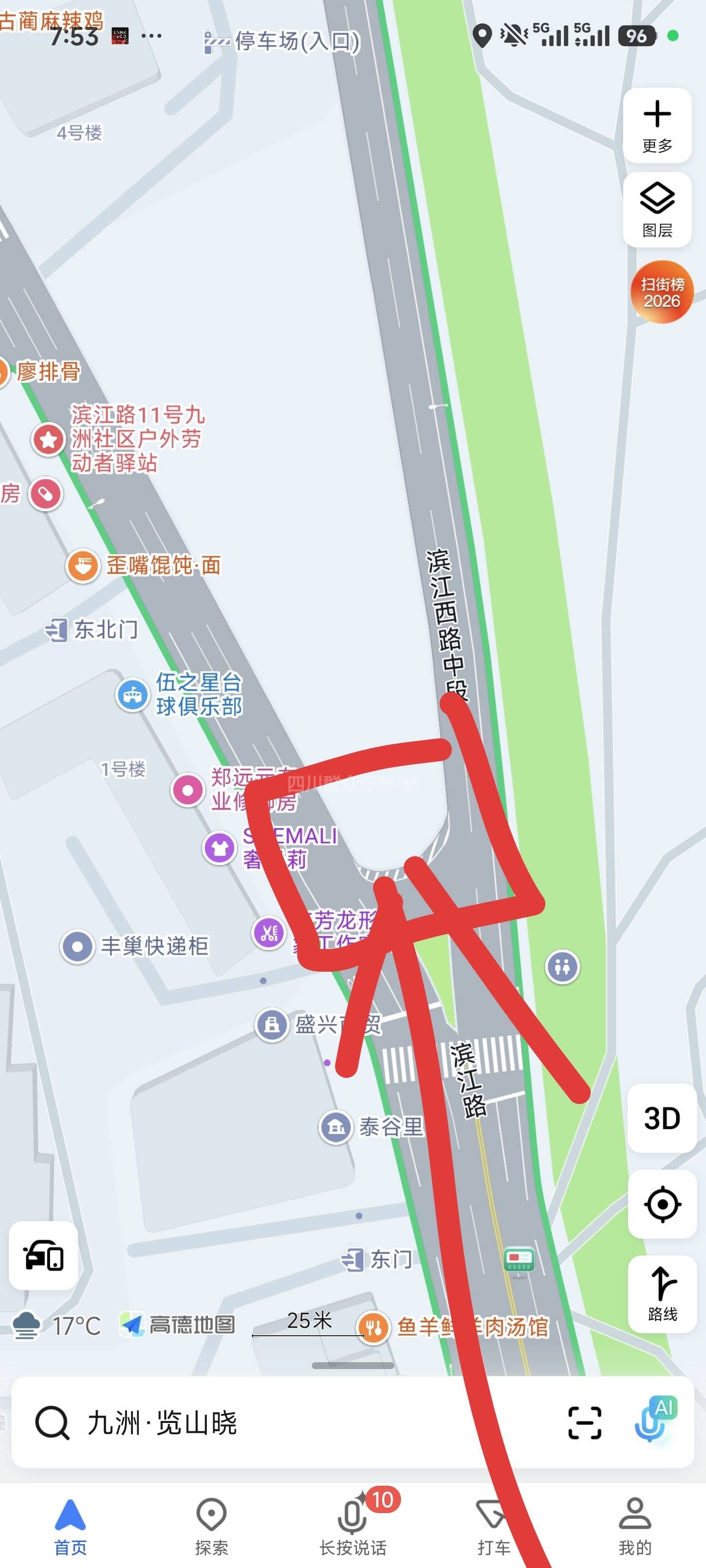Start the AI voice assistant
Screen dimensions: 706x1568
pos(654,1420)
